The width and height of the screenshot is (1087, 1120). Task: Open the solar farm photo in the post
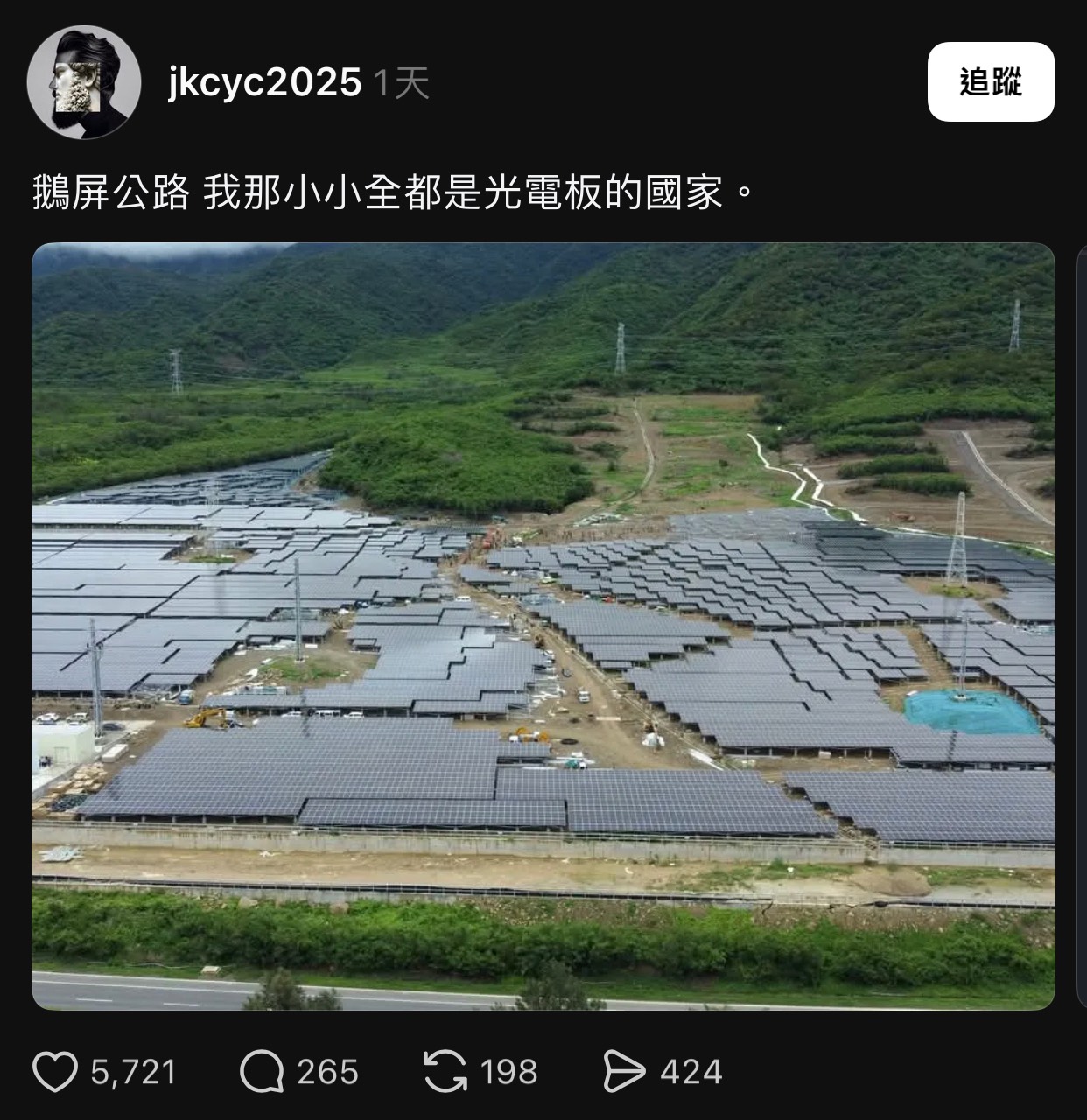(543, 626)
